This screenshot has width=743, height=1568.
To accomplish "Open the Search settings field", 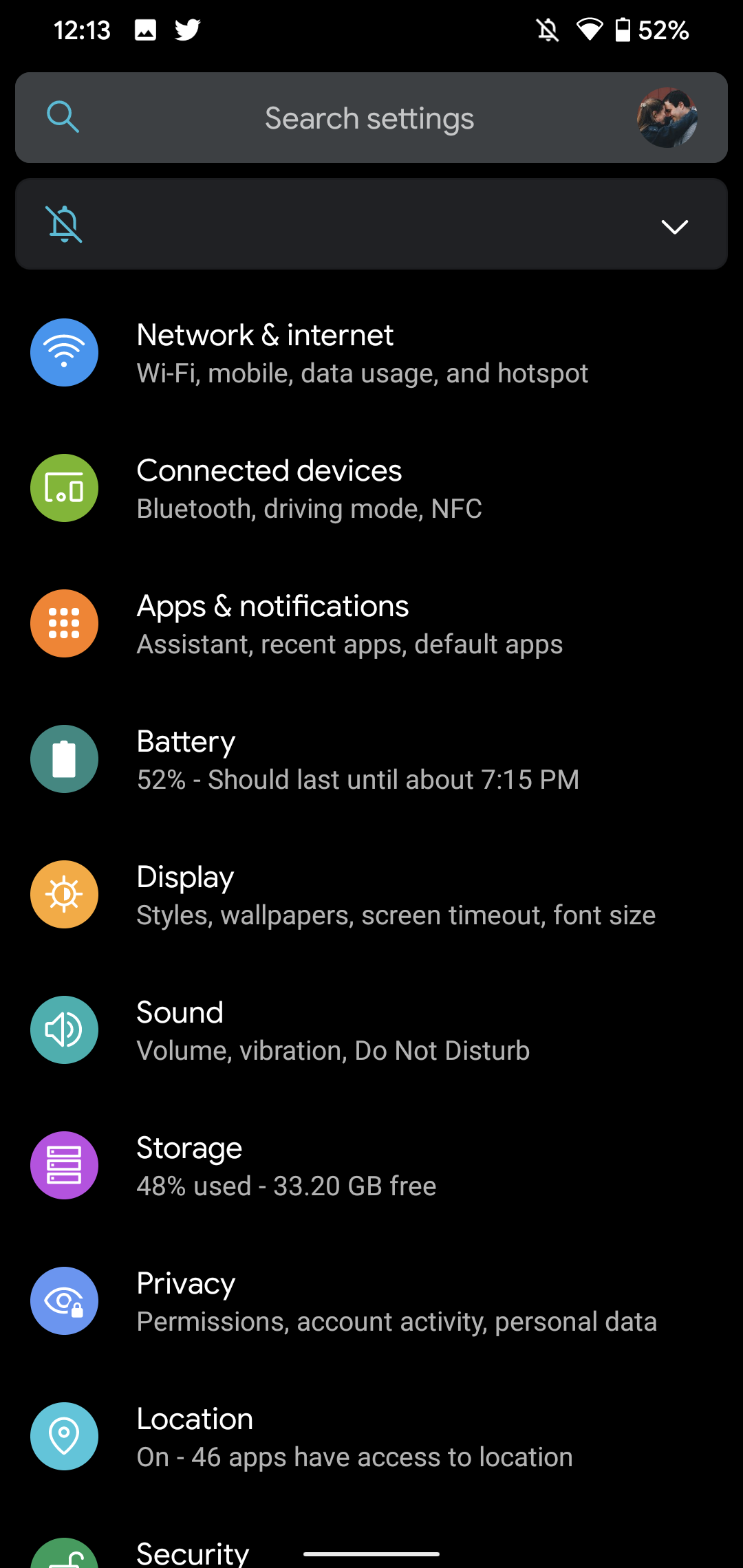I will (x=369, y=118).
